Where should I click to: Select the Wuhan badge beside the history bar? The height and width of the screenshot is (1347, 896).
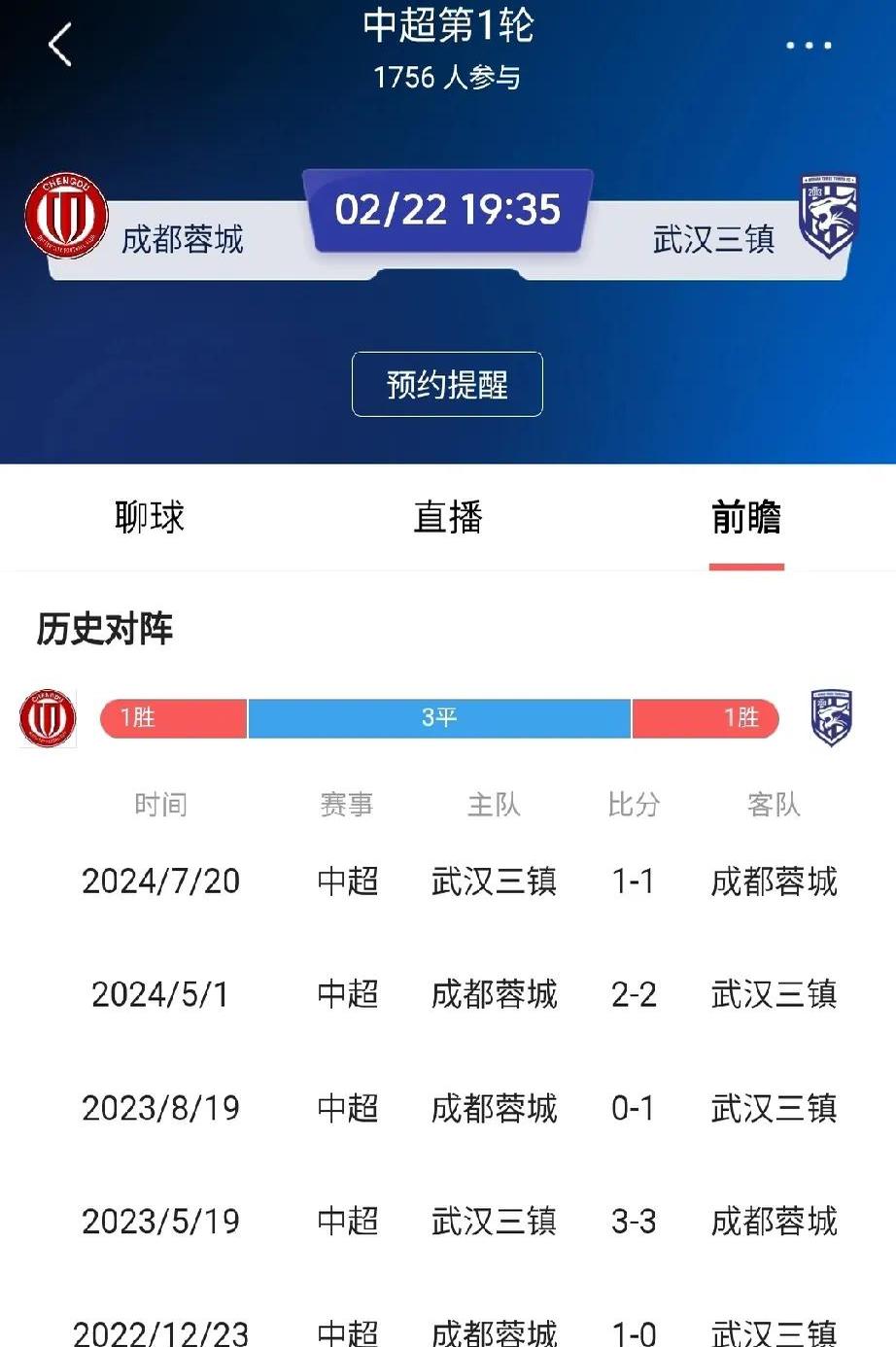[x=834, y=718]
